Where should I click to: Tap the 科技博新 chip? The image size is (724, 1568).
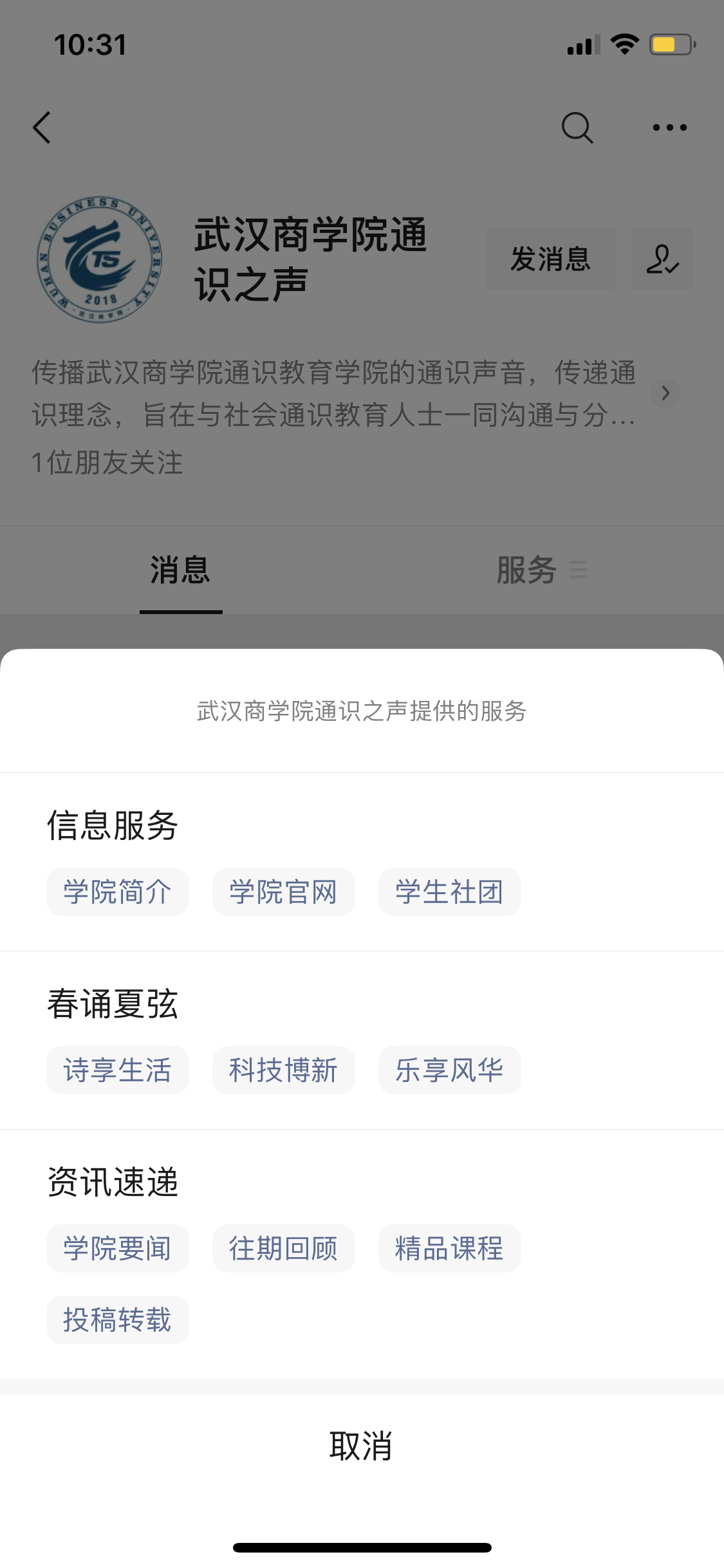283,1070
